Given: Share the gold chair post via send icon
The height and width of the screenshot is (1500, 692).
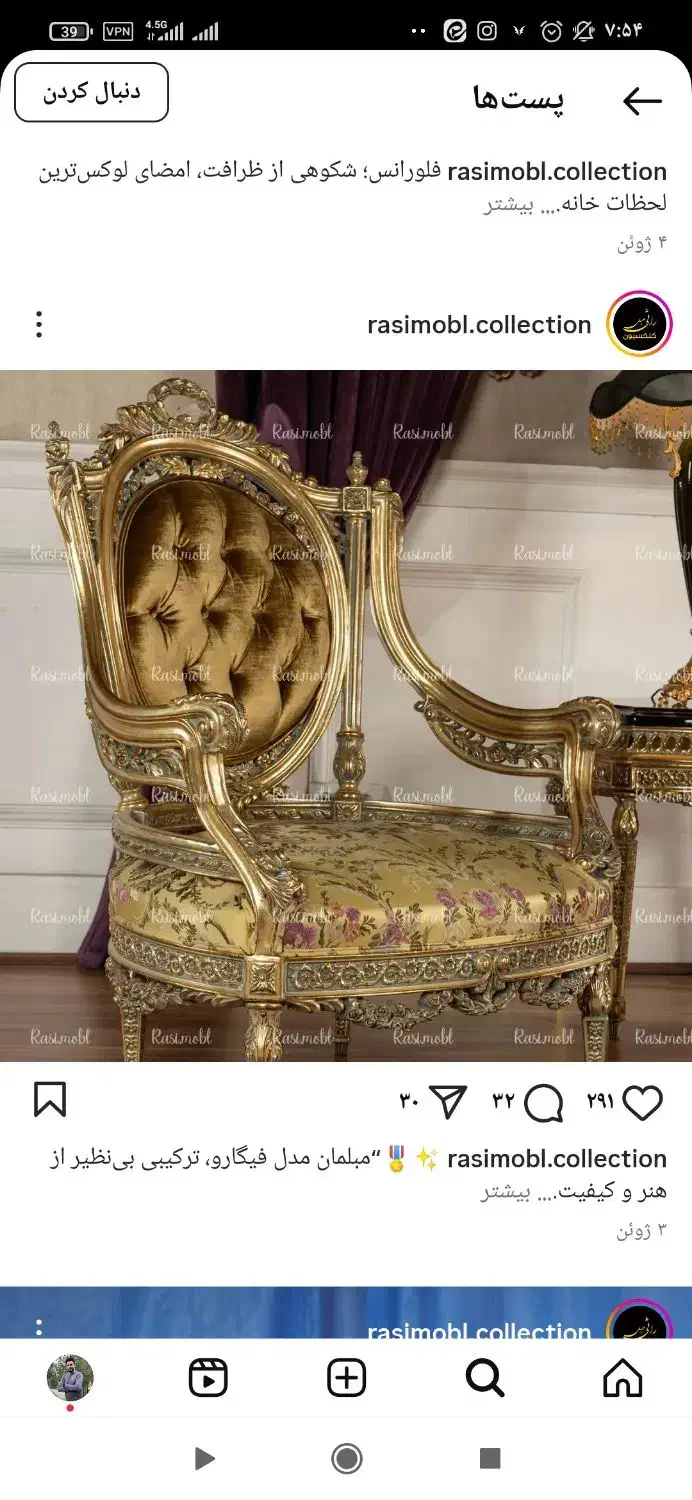Looking at the screenshot, I should point(448,1102).
